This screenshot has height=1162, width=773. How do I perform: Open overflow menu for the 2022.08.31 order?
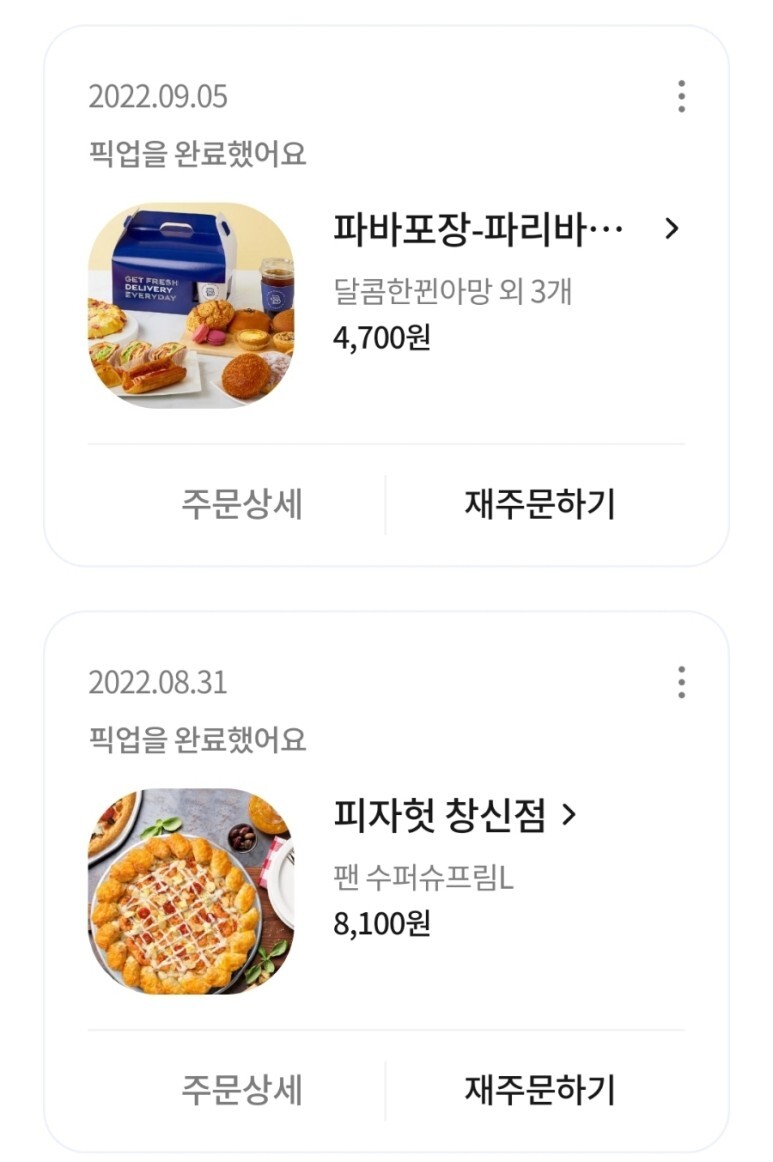tap(681, 682)
